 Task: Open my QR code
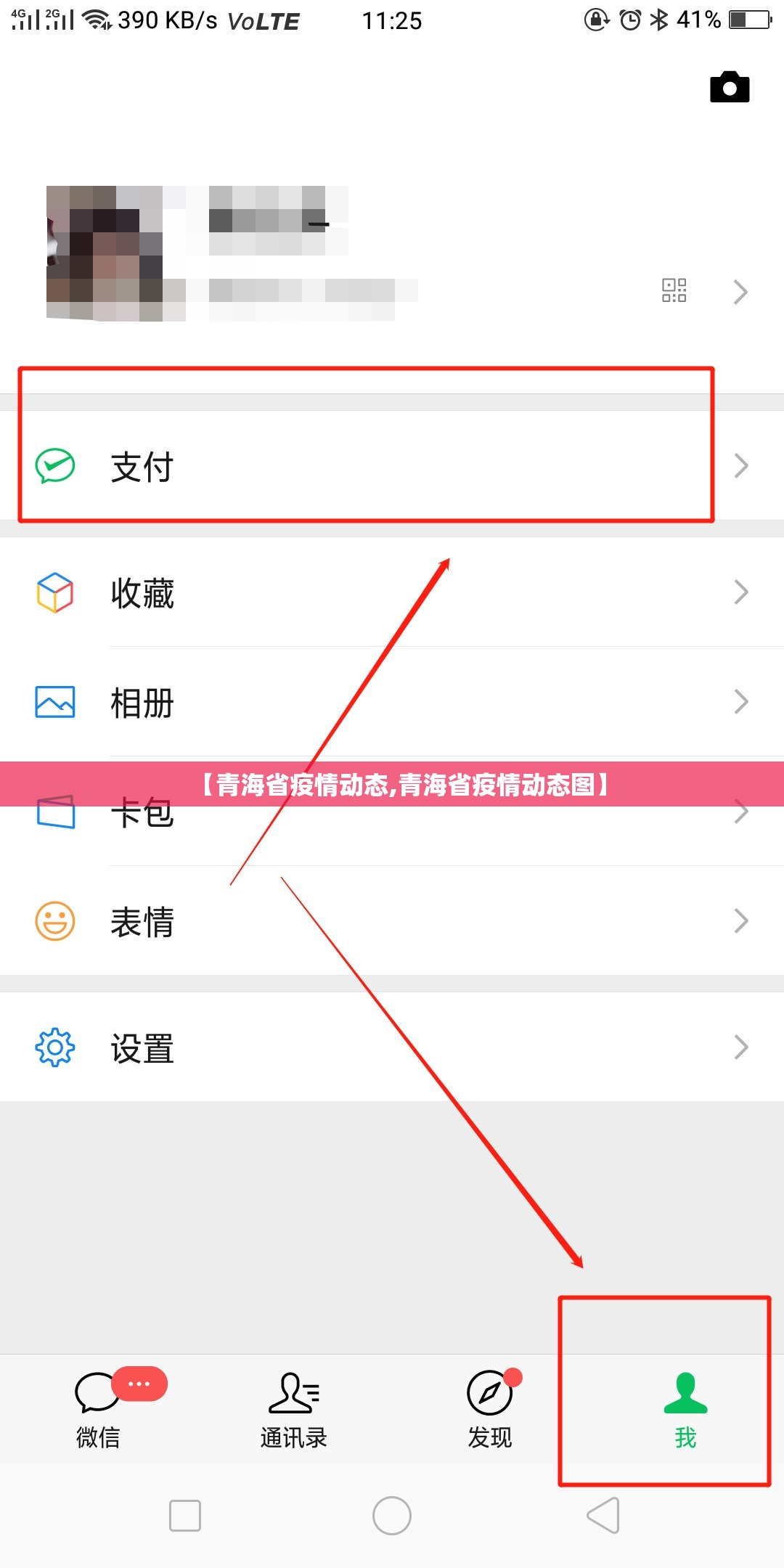coord(674,290)
